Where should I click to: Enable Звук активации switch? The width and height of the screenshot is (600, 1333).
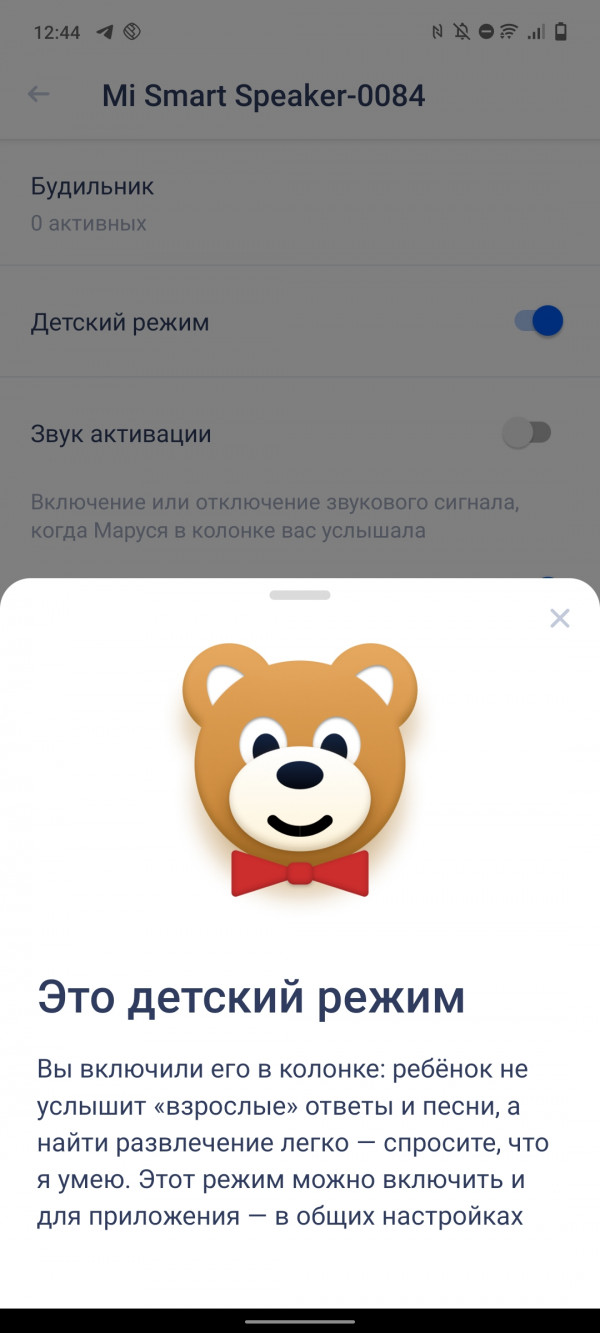527,433
